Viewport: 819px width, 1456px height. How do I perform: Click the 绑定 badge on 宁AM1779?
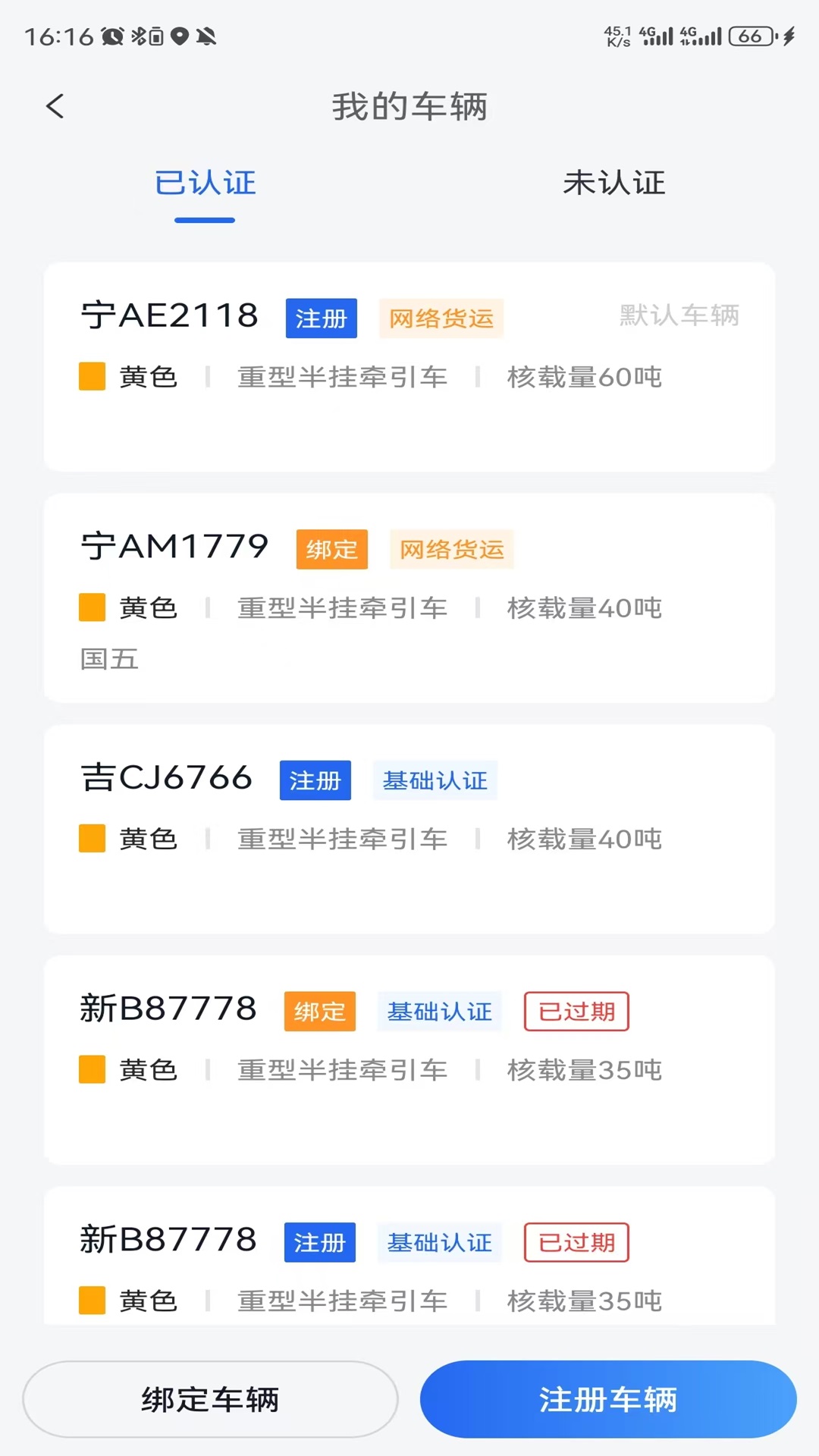pos(331,549)
